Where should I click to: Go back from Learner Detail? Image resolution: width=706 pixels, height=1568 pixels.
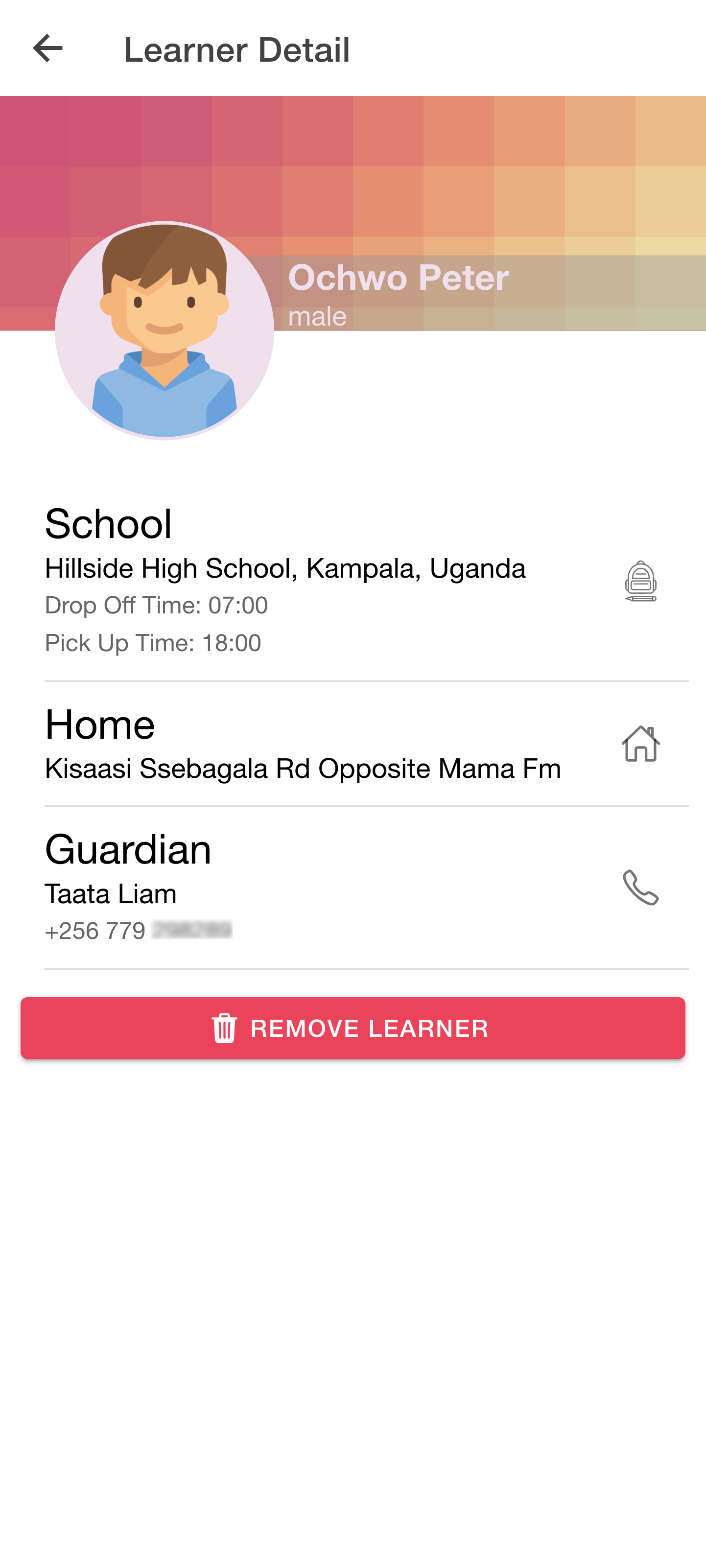coord(47,48)
